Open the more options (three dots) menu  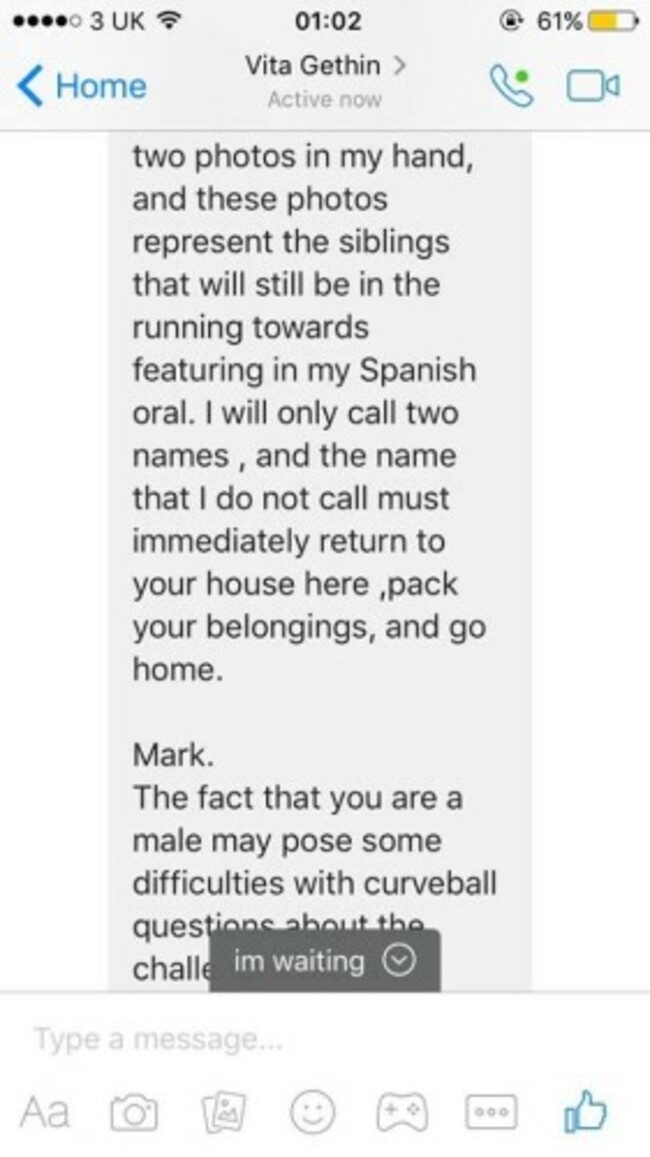(x=490, y=1111)
